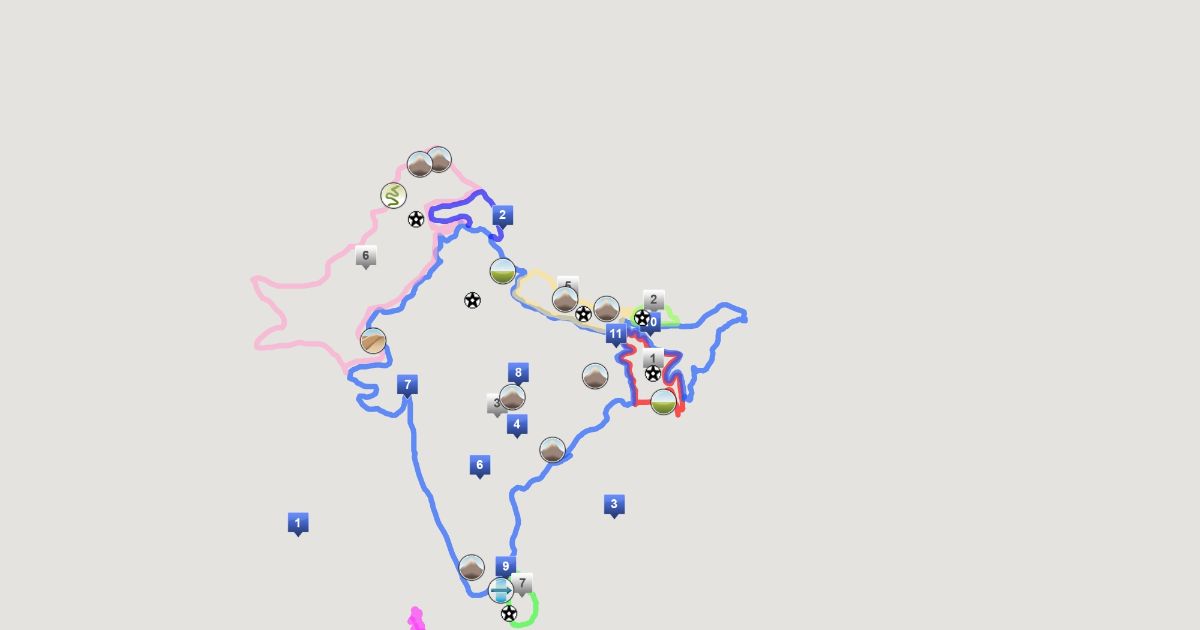The width and height of the screenshot is (1200, 630).
Task: Select the blue water icon marker
Action: point(501,591)
